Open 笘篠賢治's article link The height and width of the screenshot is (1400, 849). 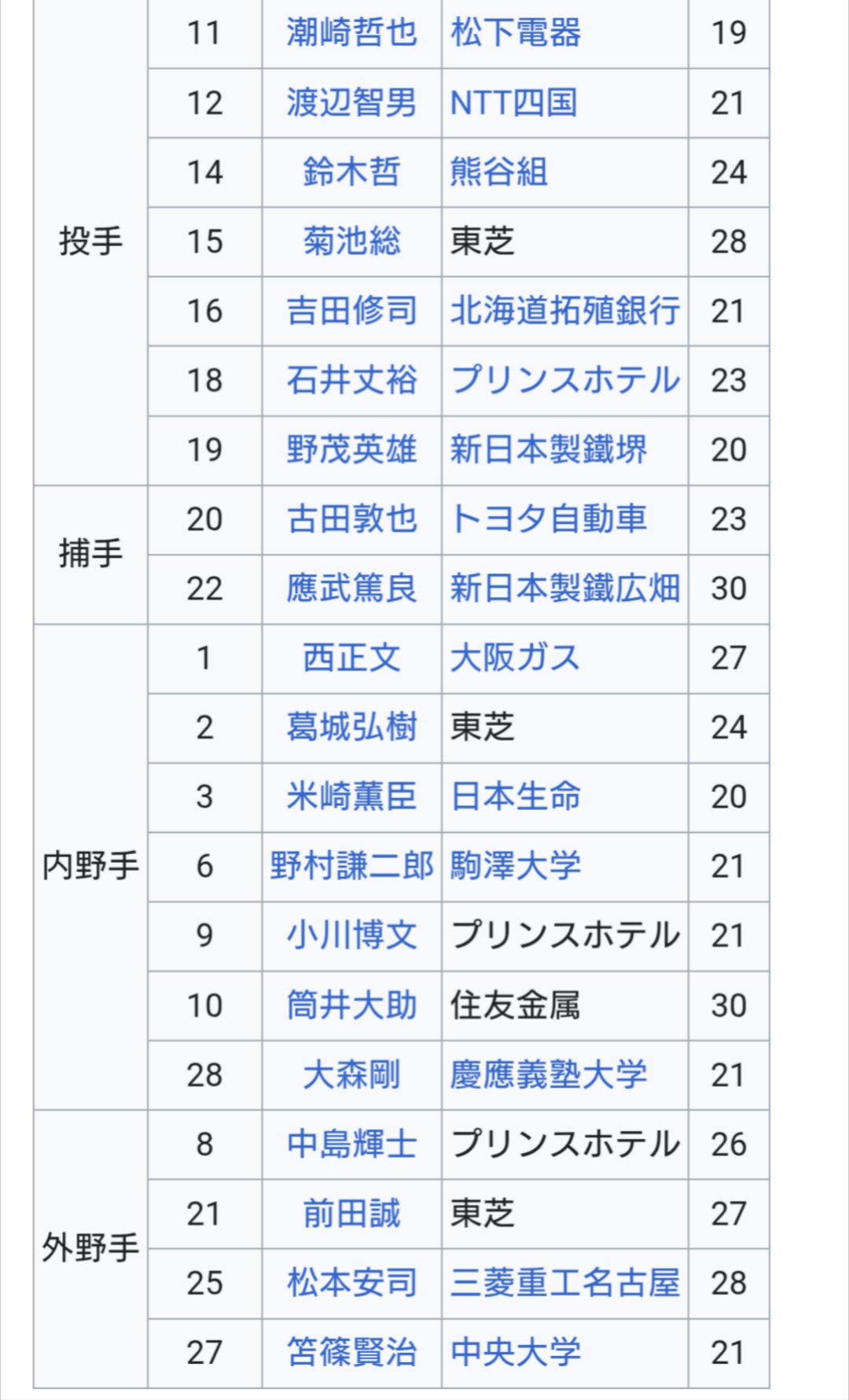point(351,1353)
